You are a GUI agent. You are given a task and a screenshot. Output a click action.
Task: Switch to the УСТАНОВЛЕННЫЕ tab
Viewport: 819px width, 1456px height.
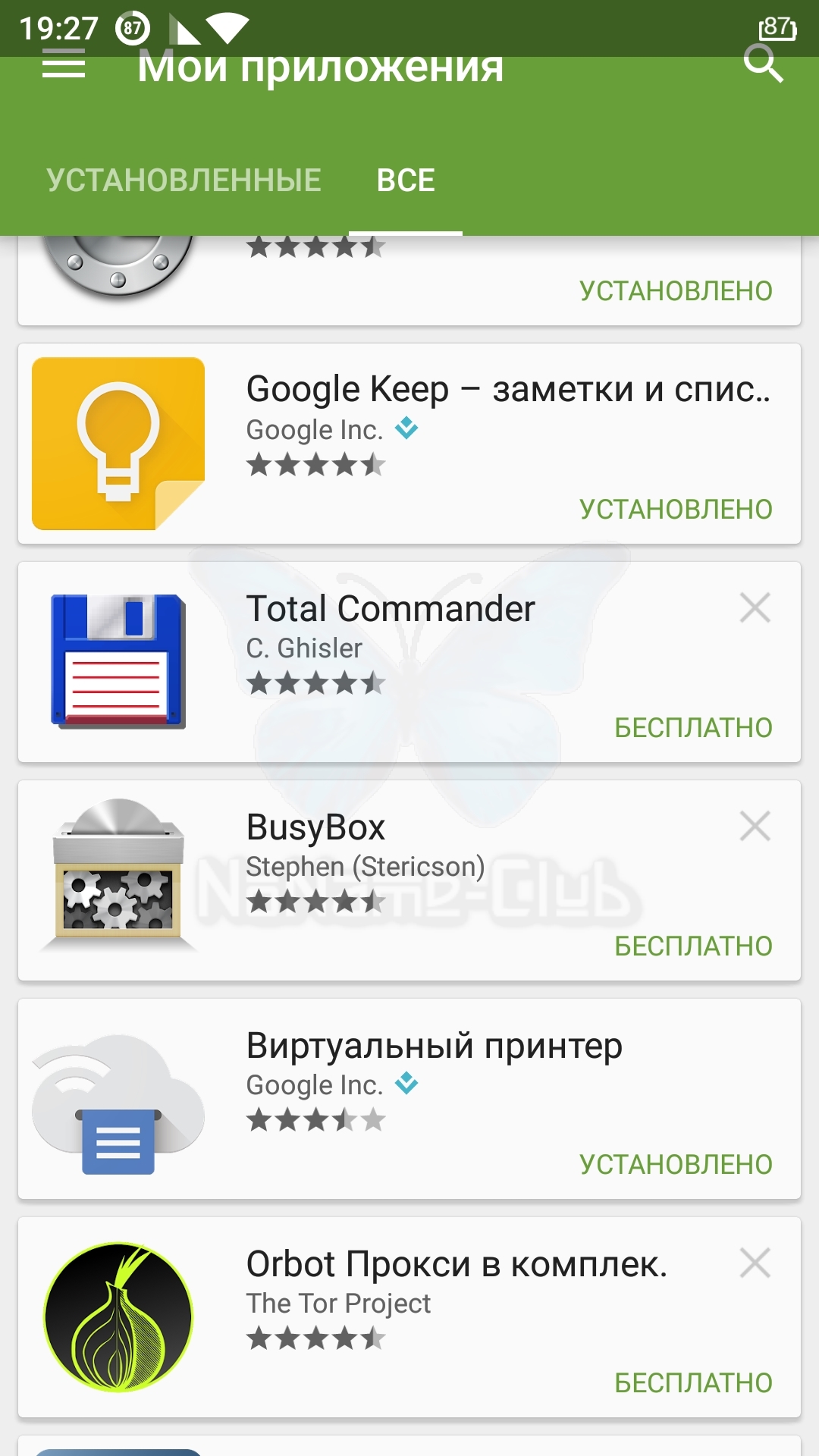(x=184, y=180)
